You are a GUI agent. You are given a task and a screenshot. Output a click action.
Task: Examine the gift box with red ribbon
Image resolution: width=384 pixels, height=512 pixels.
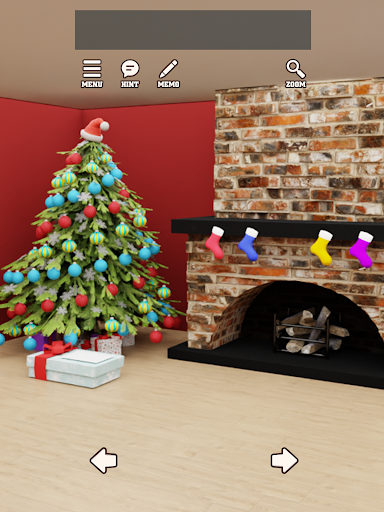point(75,366)
